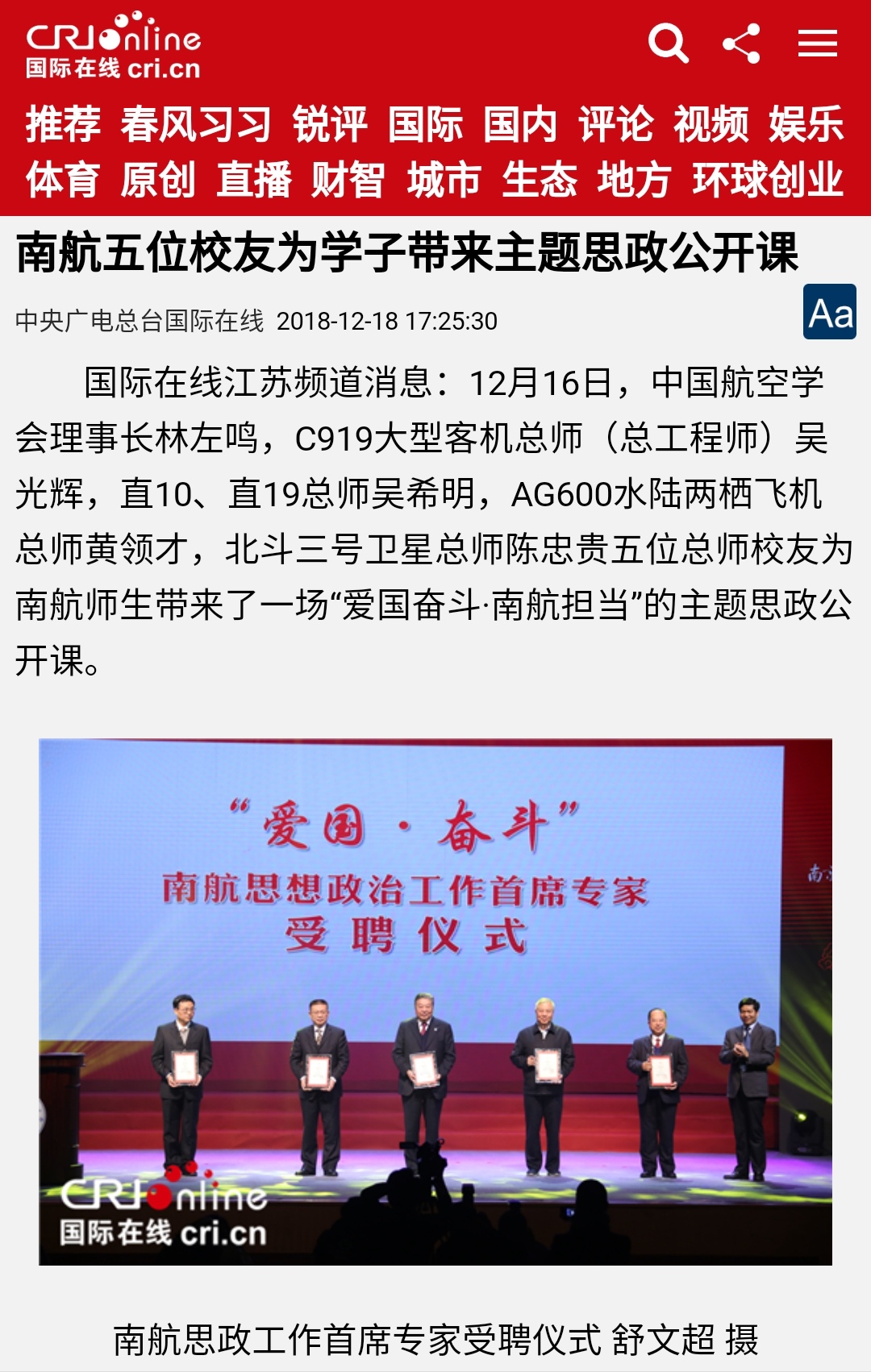Select 体育 channel
Image resolution: width=871 pixels, height=1372 pixels.
[x=63, y=179]
